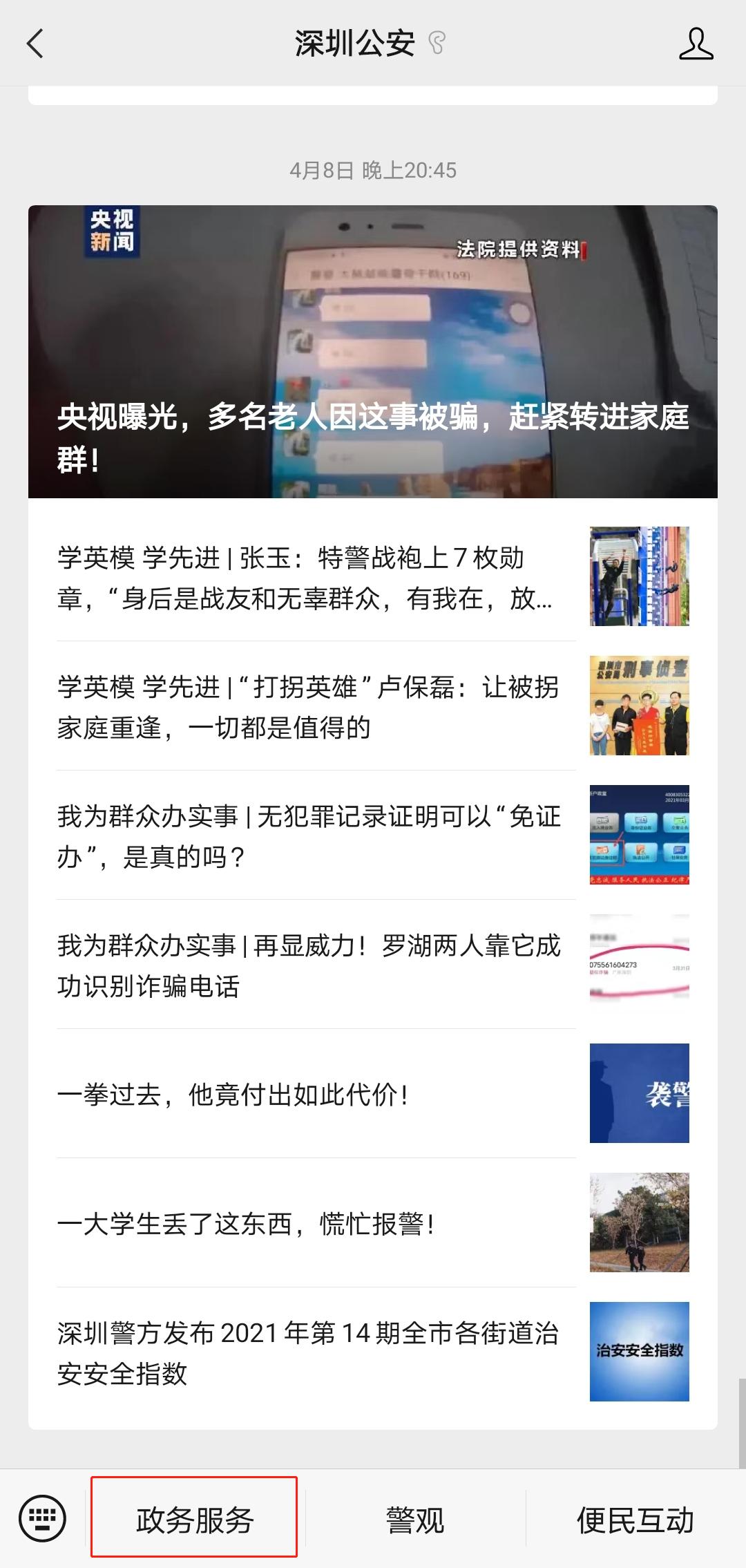
Task: Open the 央视曝光 featured article
Action: (x=373, y=352)
